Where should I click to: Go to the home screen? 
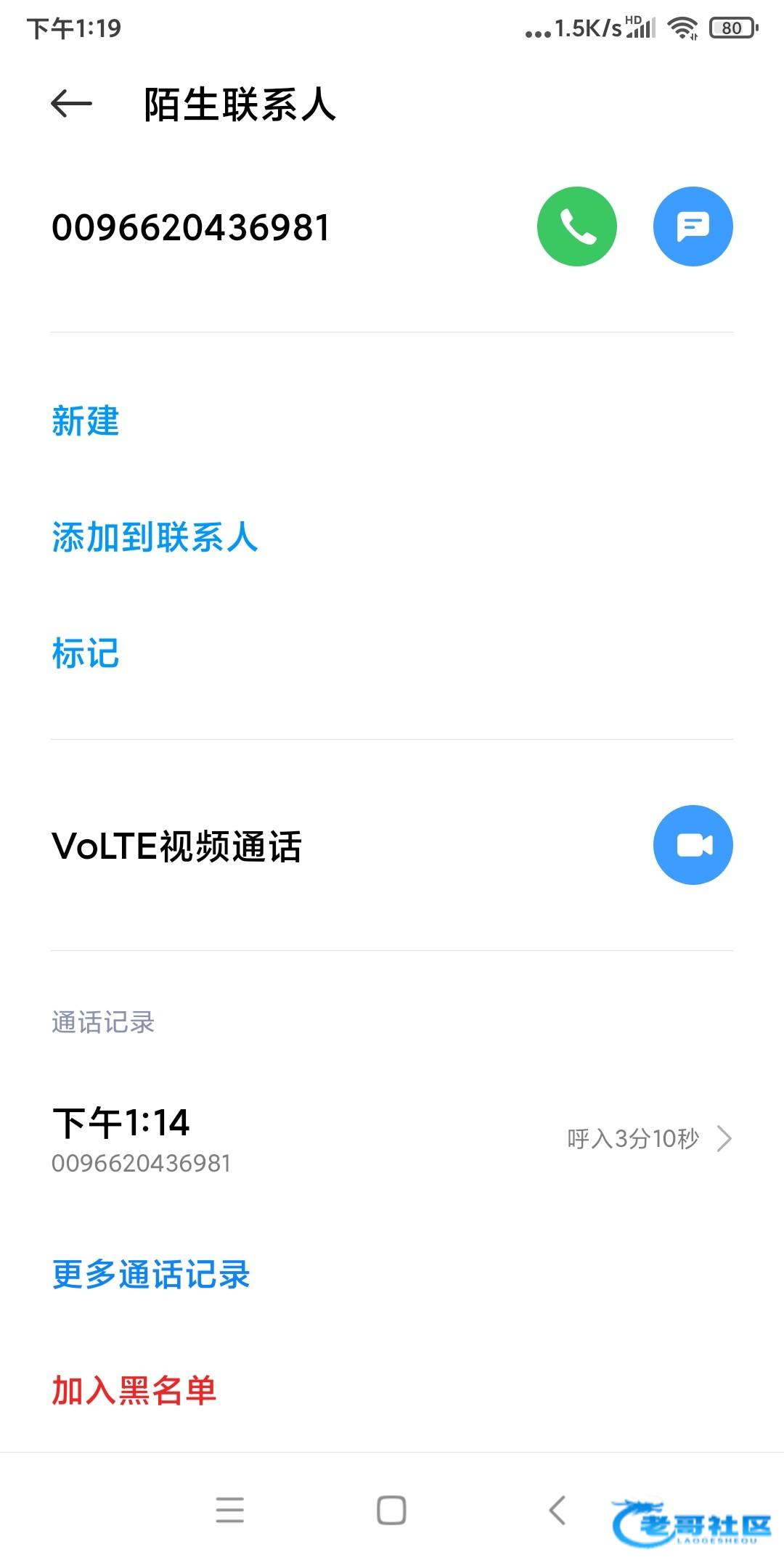click(391, 1510)
